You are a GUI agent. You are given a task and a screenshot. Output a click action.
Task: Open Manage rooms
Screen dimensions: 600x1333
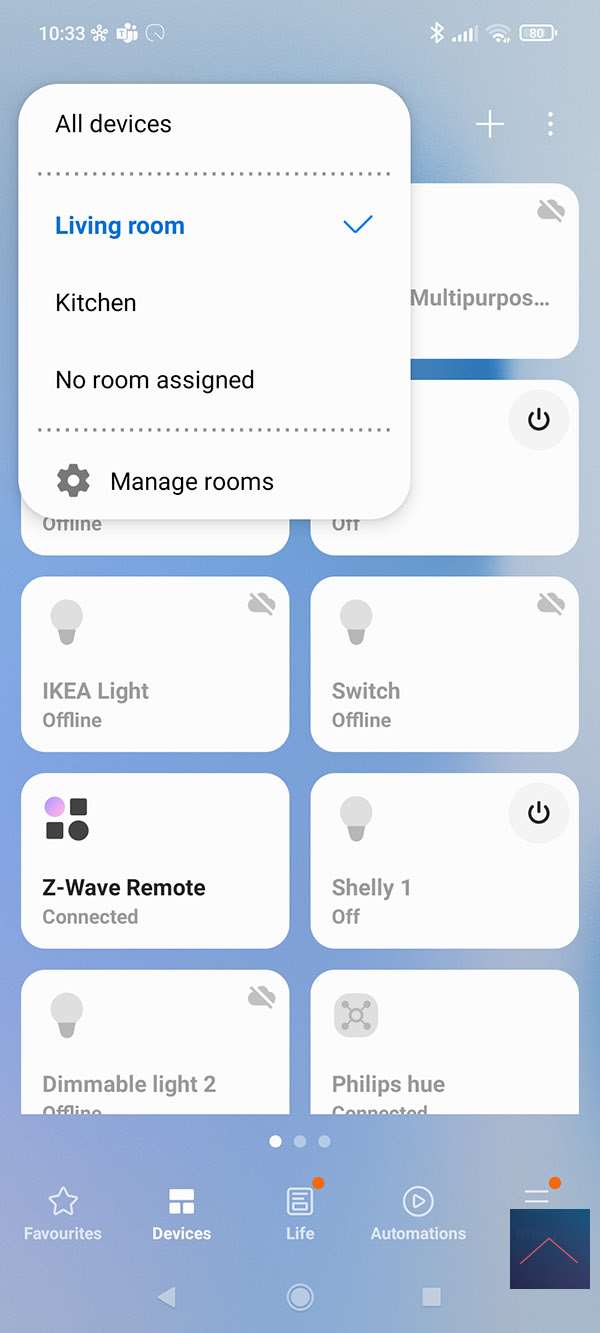tap(190, 482)
